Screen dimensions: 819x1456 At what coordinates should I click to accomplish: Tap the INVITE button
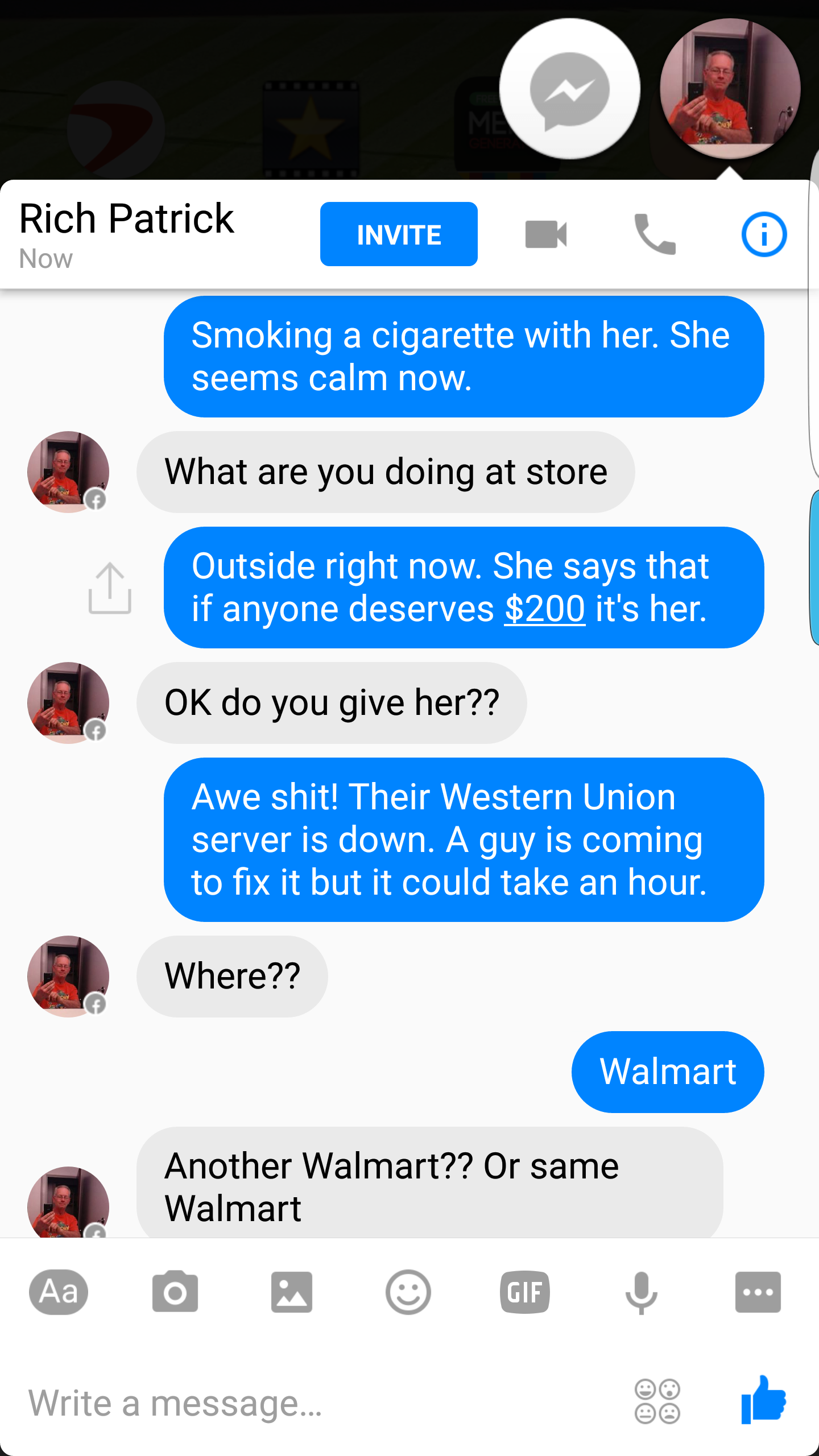click(x=399, y=234)
